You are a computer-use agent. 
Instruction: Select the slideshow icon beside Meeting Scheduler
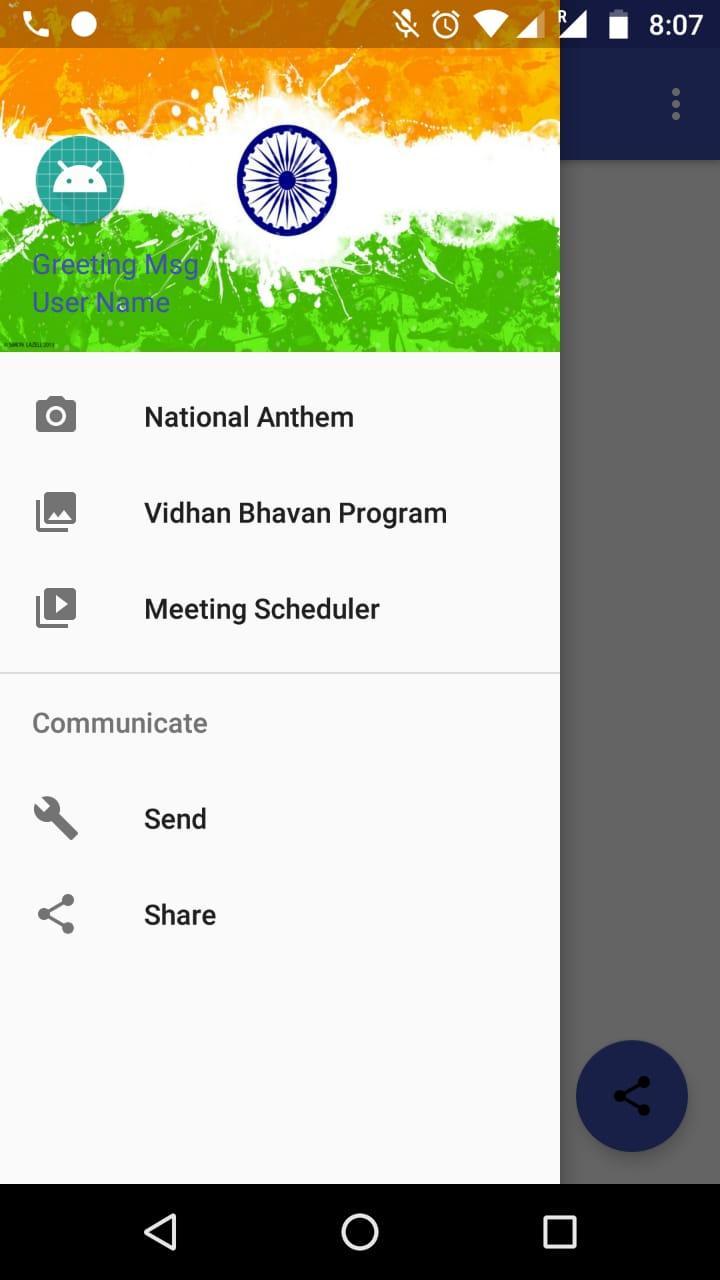point(56,607)
